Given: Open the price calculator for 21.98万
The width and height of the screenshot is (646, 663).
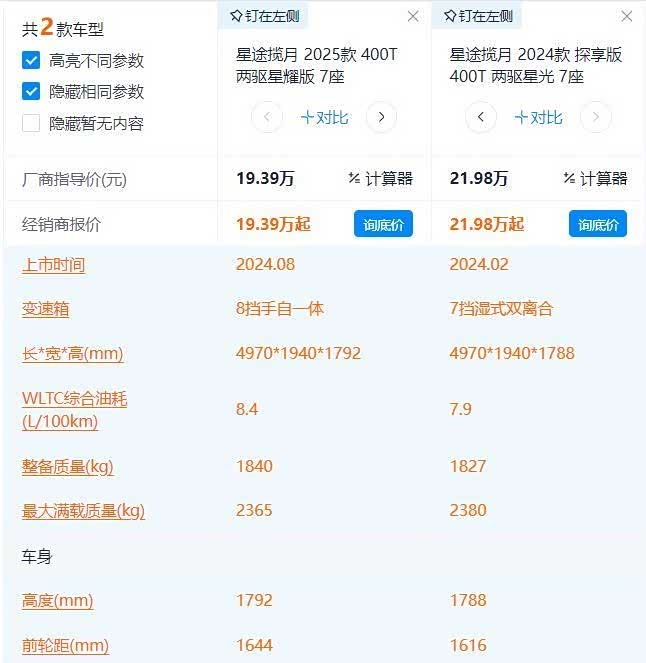Looking at the screenshot, I should pyautogui.click(x=595, y=178).
